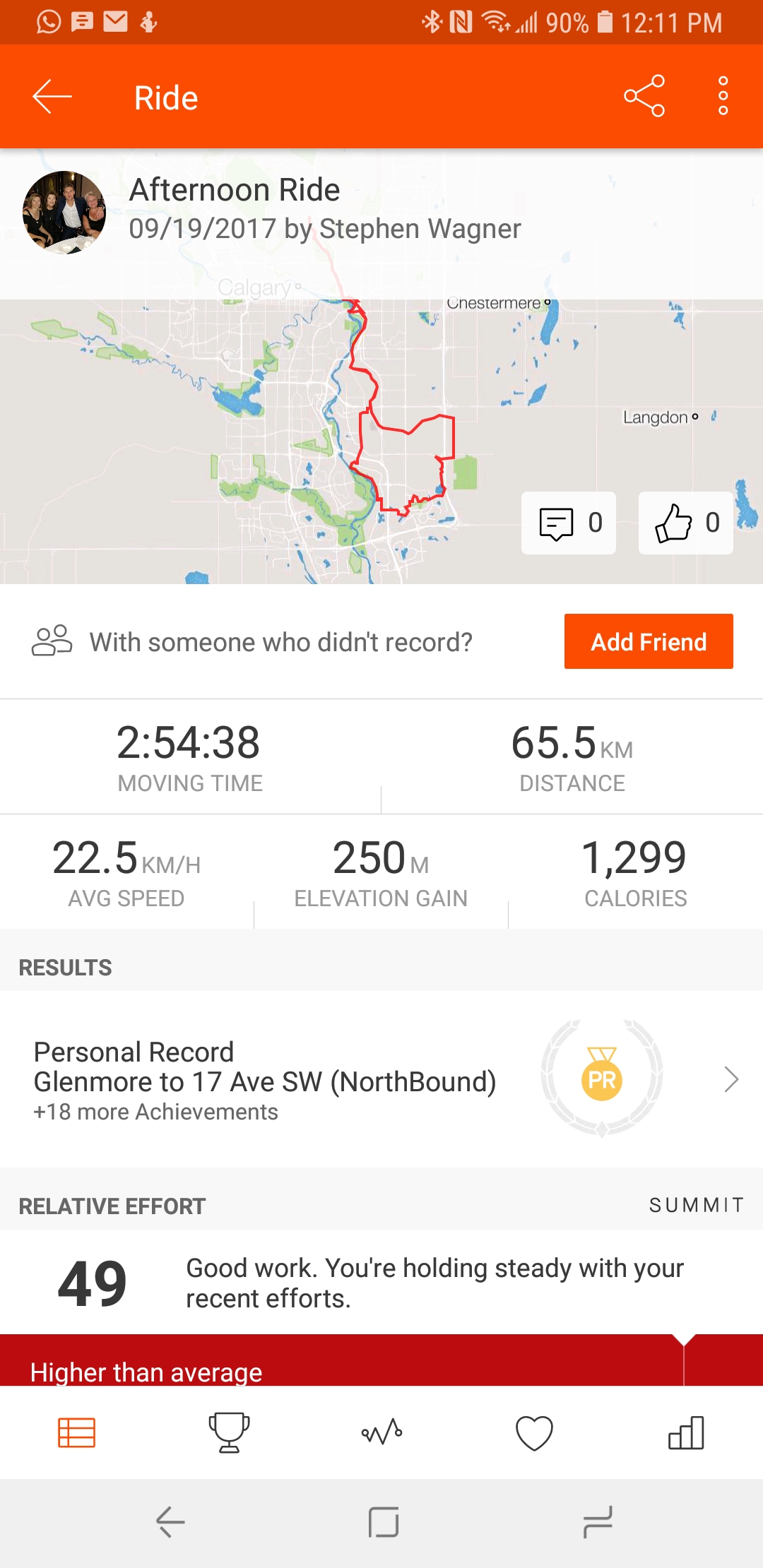This screenshot has width=763, height=1568.
Task: Tap the system home button
Action: (x=384, y=1522)
